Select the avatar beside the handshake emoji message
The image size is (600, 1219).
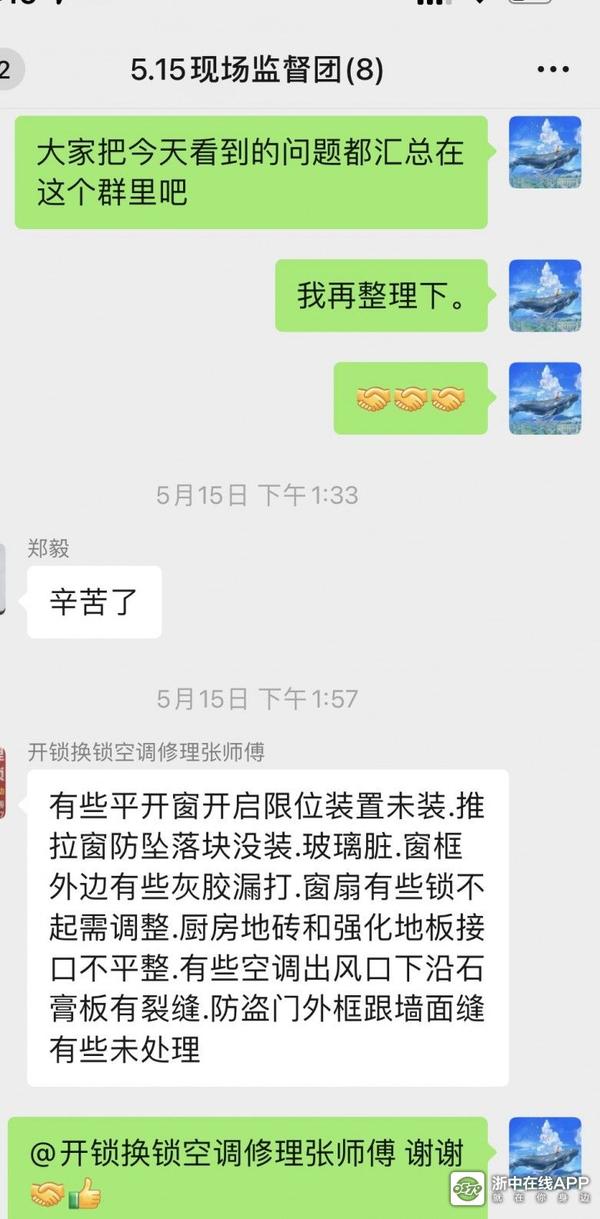[x=544, y=398]
